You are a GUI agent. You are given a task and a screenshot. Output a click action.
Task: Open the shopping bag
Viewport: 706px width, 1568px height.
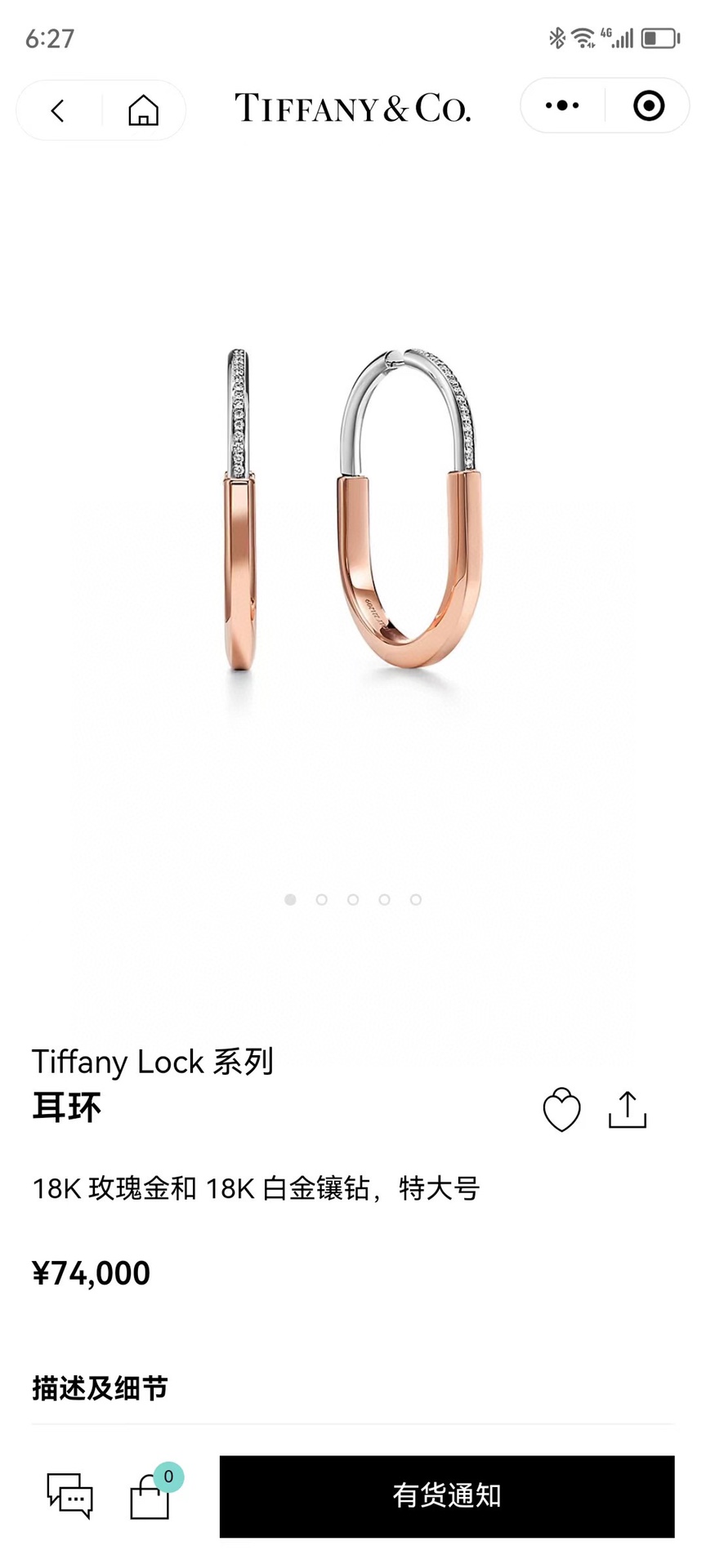pyautogui.click(x=150, y=1496)
